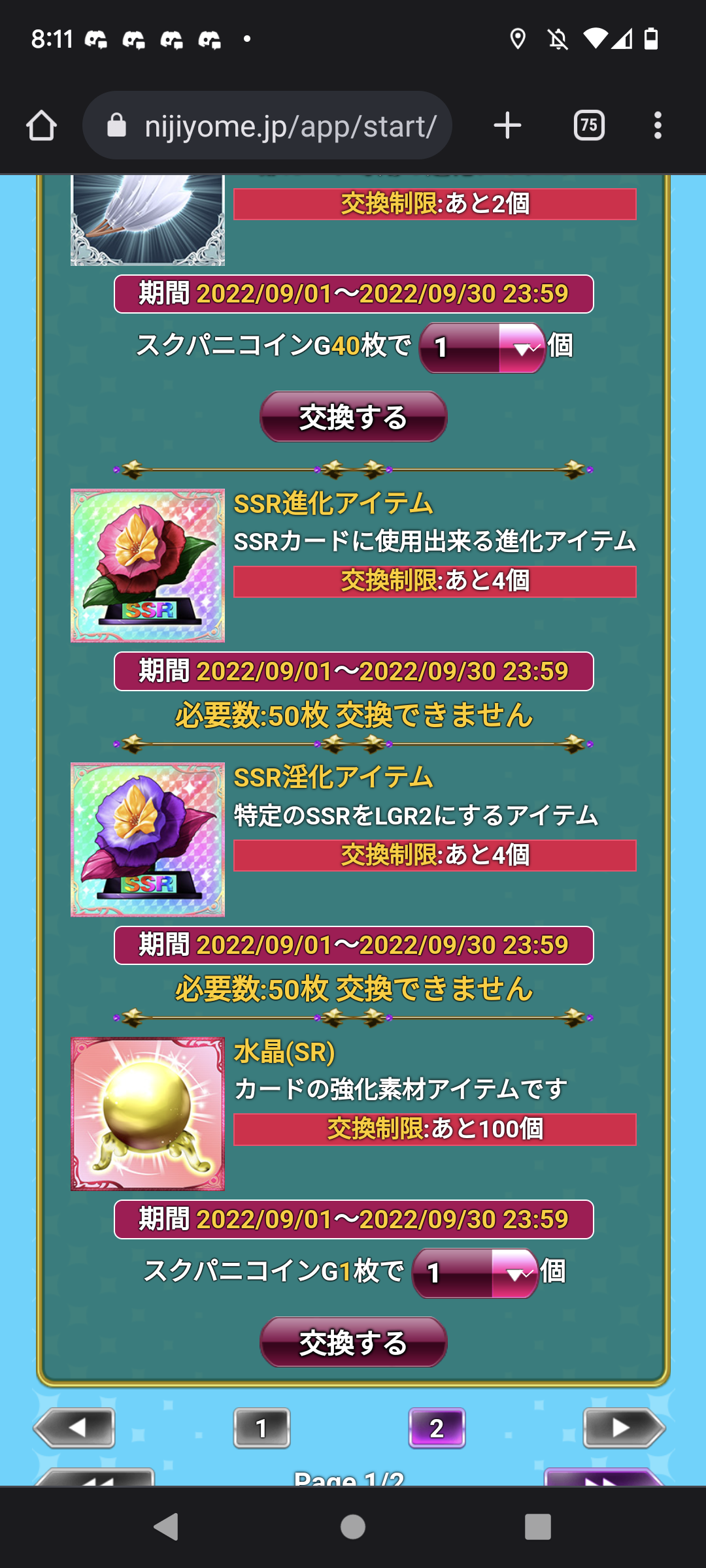This screenshot has width=706, height=1568.
Task: Tap the next page arrow
Action: (x=624, y=1428)
